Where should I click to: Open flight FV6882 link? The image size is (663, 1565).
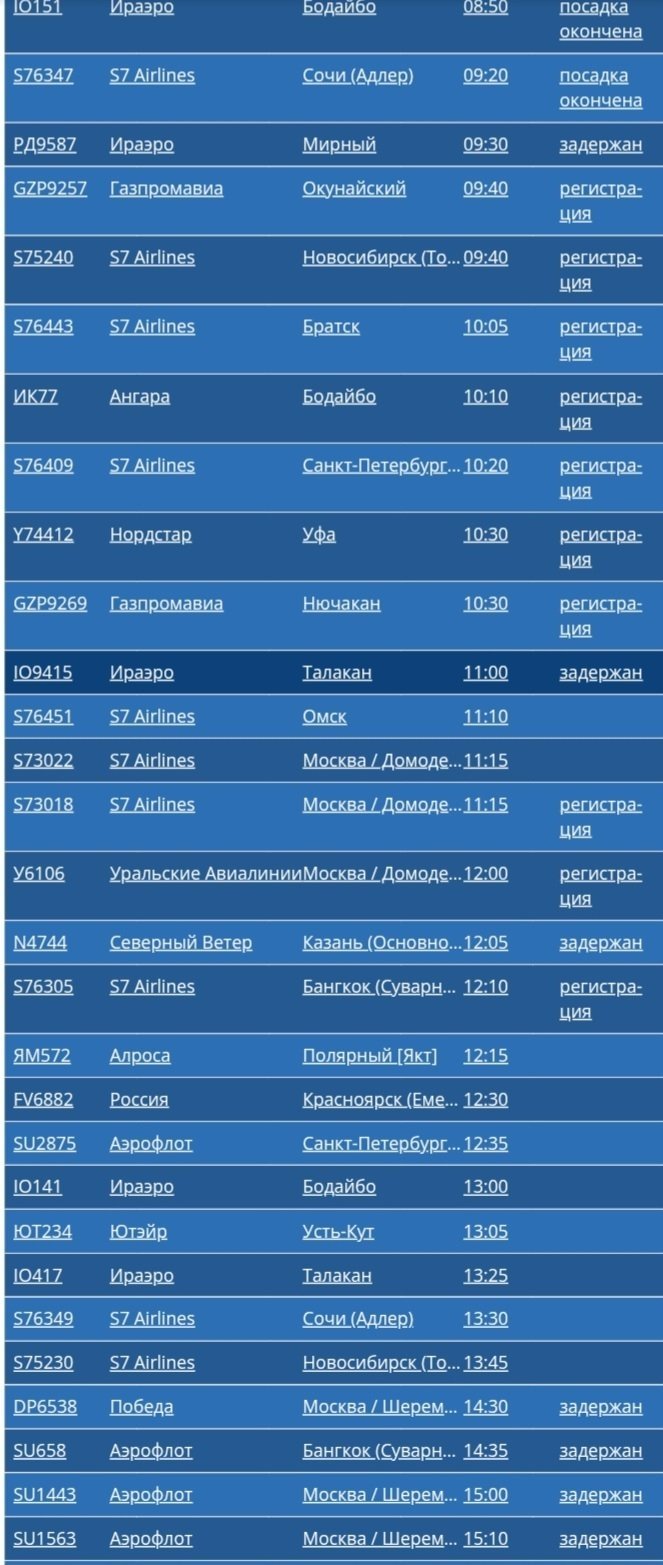click(x=44, y=1100)
